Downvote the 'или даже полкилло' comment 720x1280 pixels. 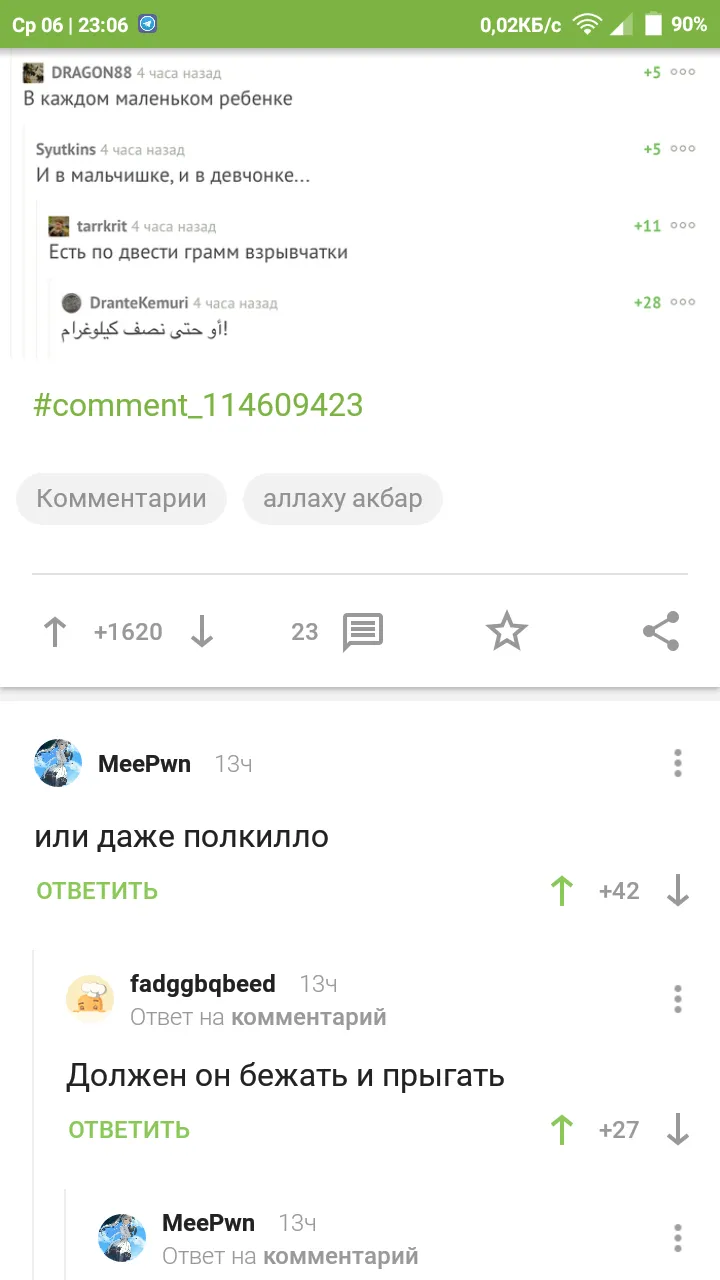(x=678, y=891)
